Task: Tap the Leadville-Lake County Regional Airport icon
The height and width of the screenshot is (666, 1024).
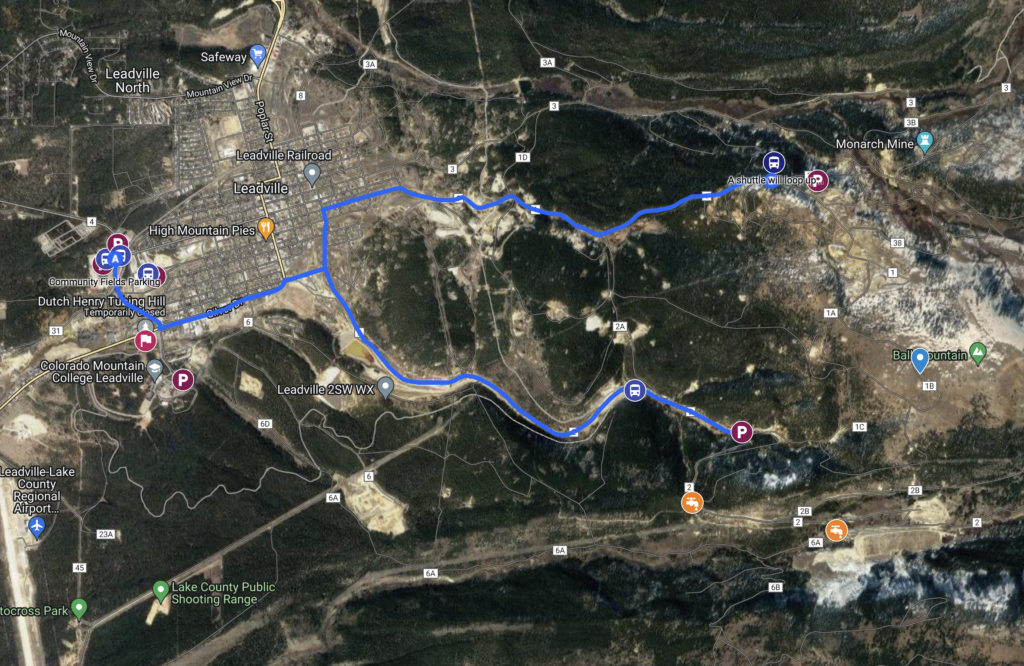Action: pos(37,526)
